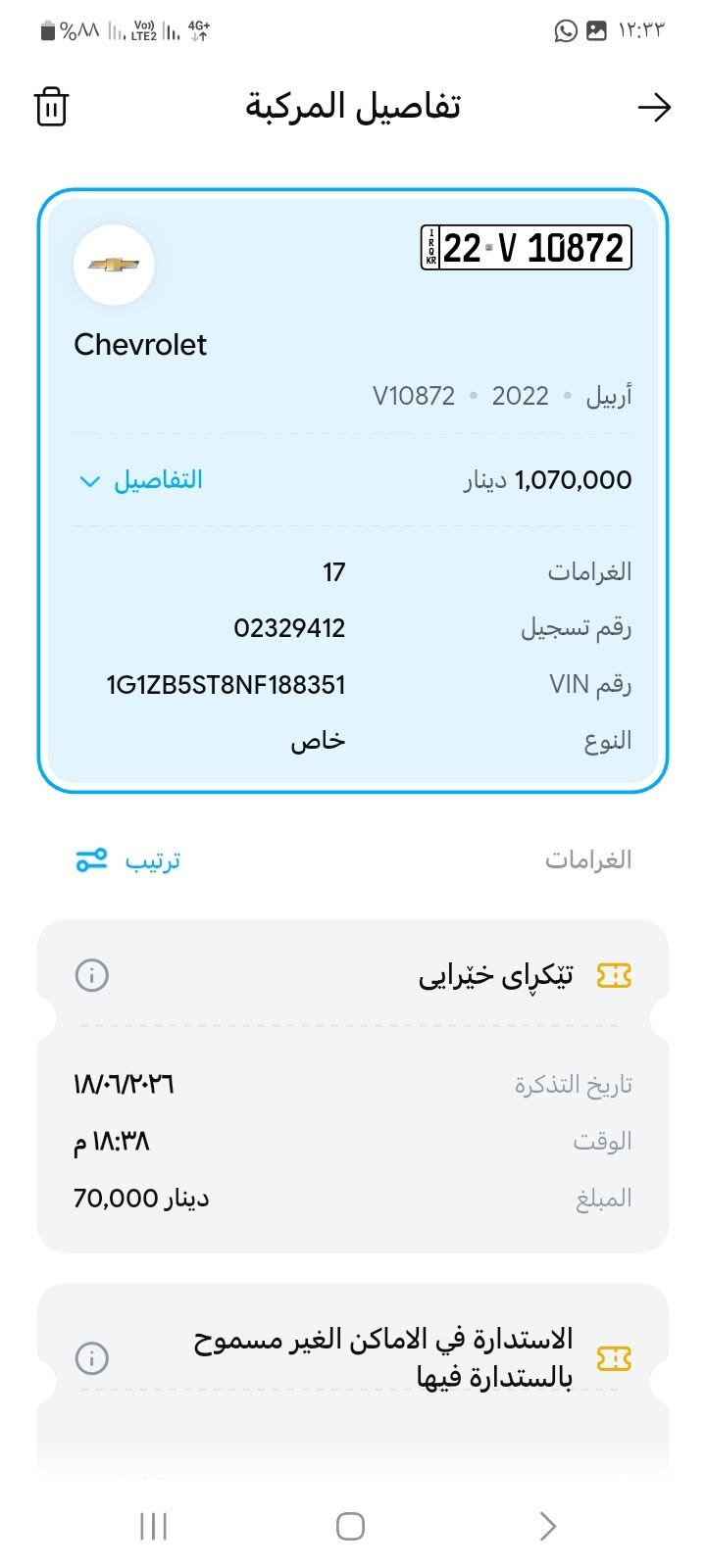Show info for the الاستدارة violation fine
Viewport: 706px width, 1568px height.
click(92, 1358)
